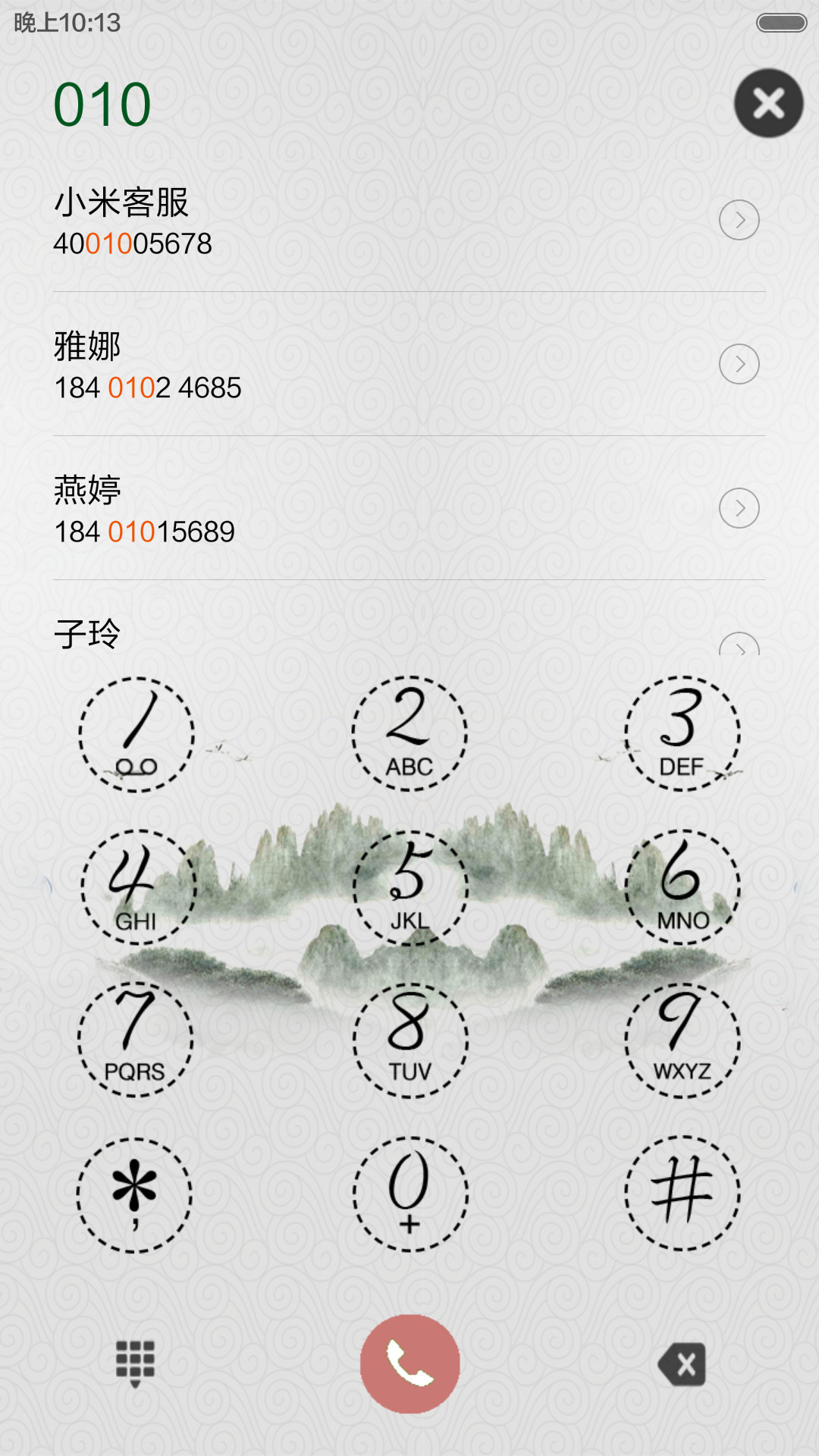Enter the 9 WXYZ key
The width and height of the screenshot is (819, 1456).
tap(682, 1040)
